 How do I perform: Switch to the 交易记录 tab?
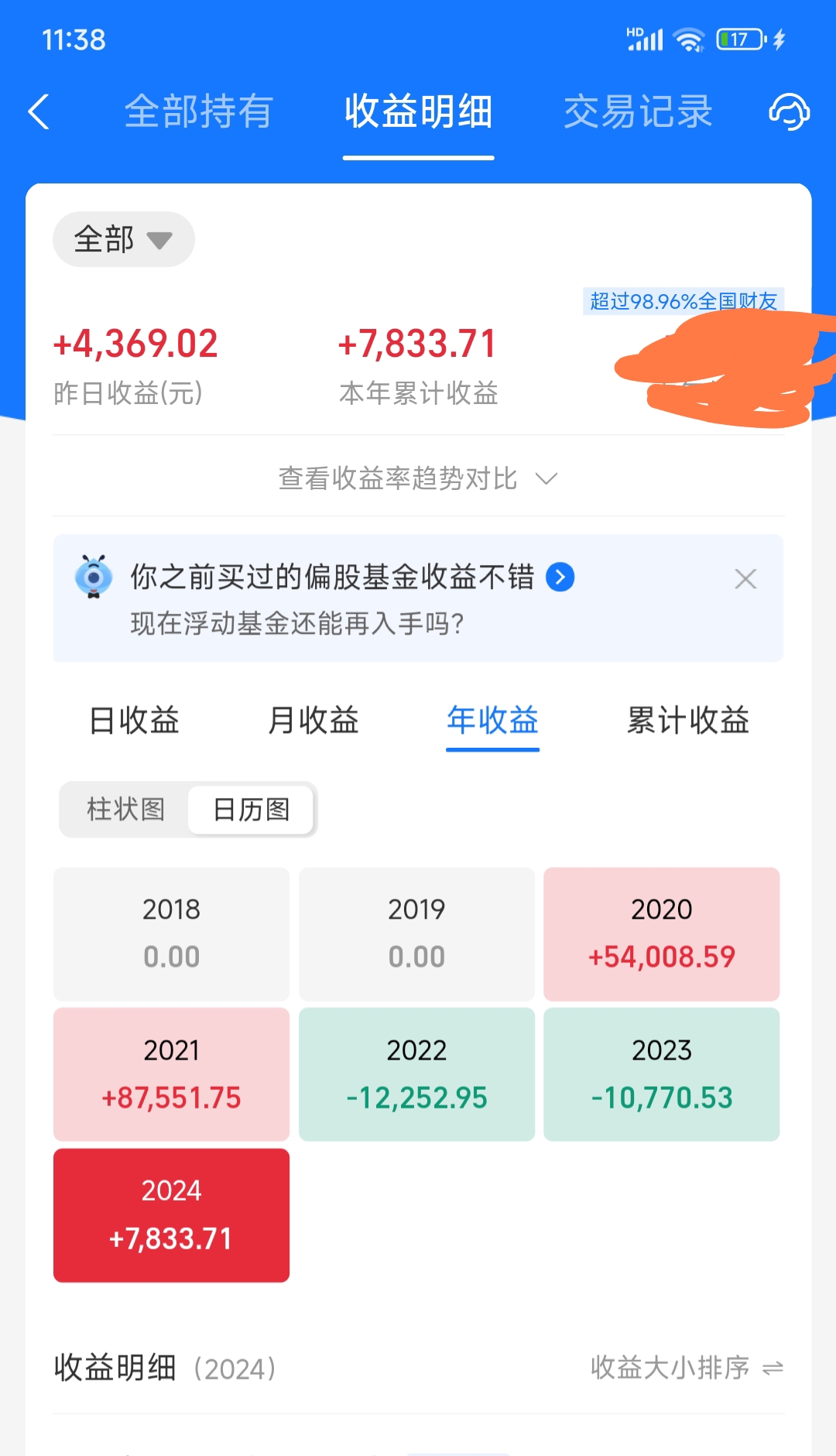point(638,111)
